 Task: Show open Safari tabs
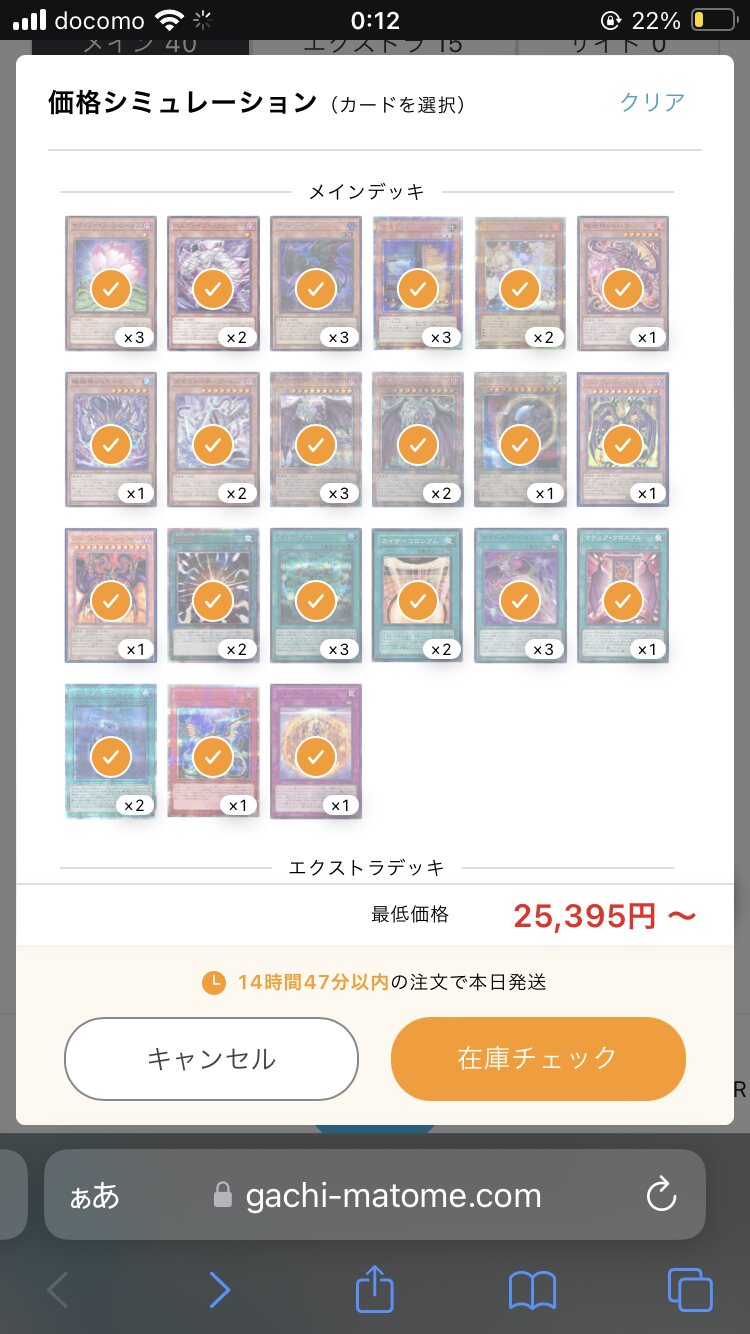[x=689, y=1291]
